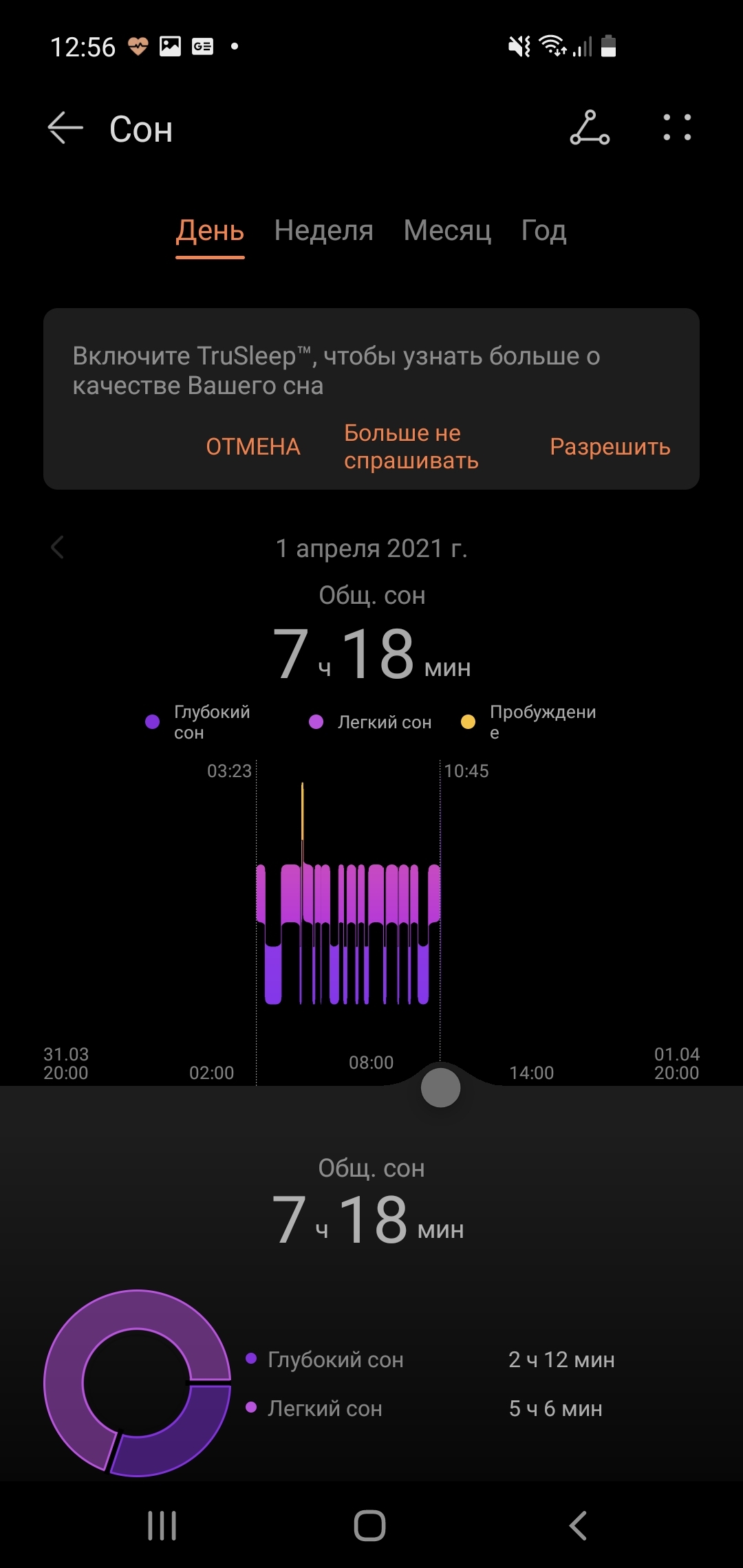Go to the previous day's sleep data
The height and width of the screenshot is (1568, 743).
point(58,548)
